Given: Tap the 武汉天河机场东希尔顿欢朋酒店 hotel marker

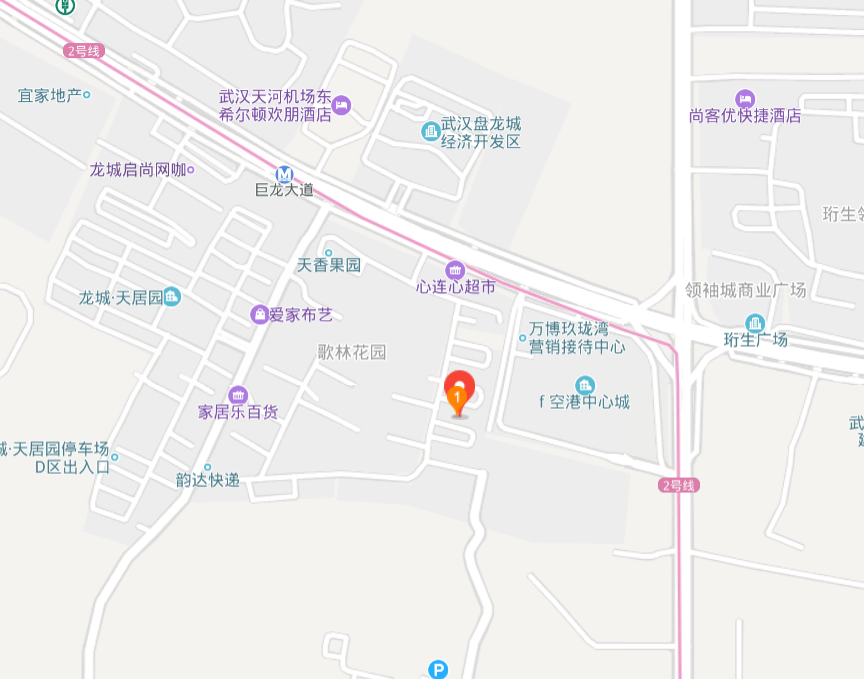Looking at the screenshot, I should (x=342, y=105).
